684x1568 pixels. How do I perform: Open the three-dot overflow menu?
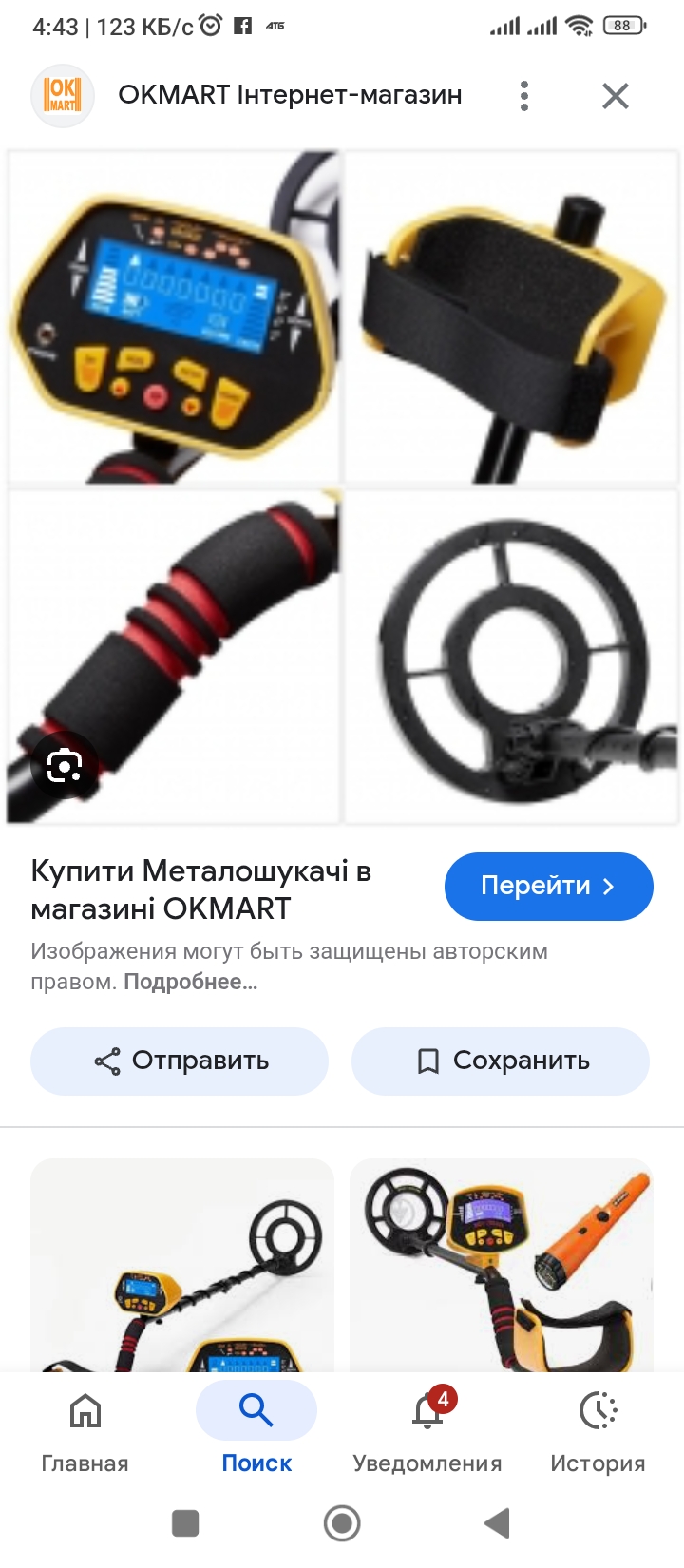(x=524, y=96)
